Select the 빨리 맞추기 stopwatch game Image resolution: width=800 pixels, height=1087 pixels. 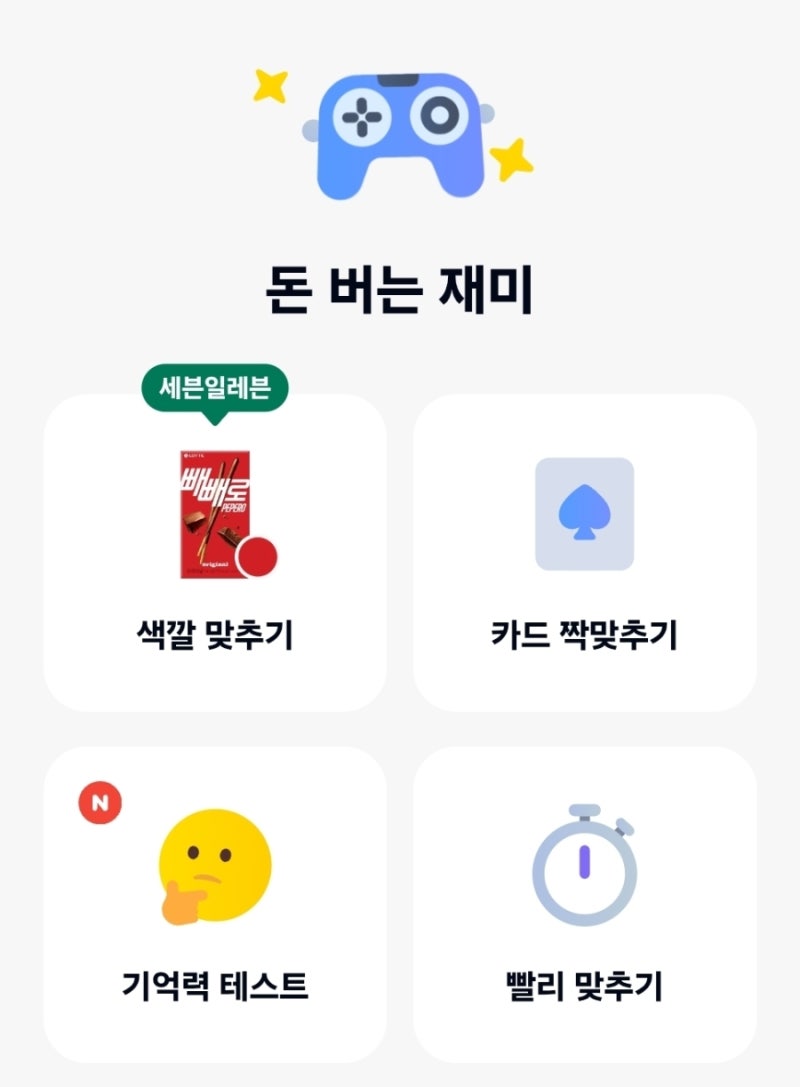(x=584, y=904)
